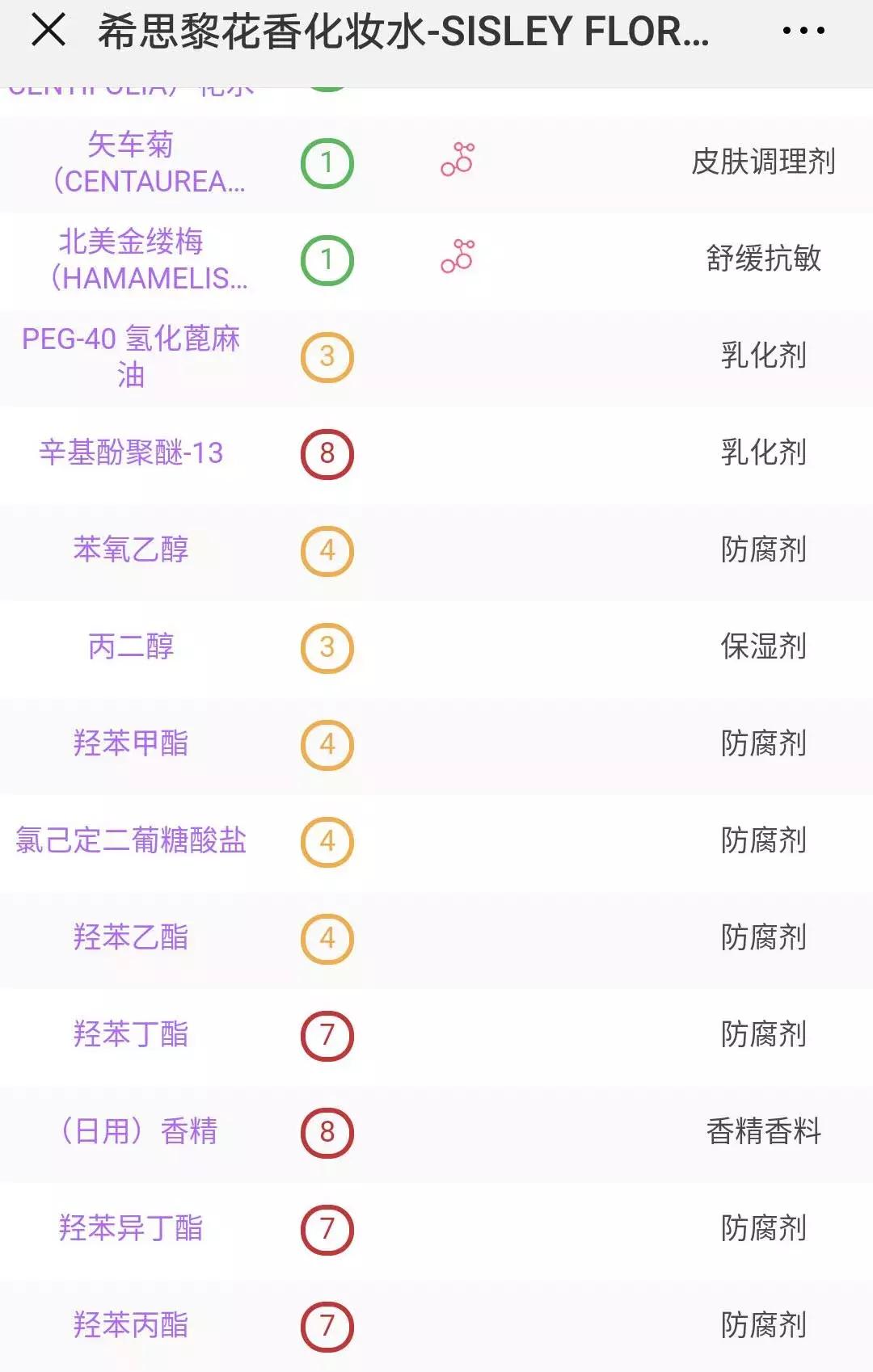Click the orange rating circle for 苯氧乙醇
Viewport: 873px width, 1372px height.
tap(326, 549)
